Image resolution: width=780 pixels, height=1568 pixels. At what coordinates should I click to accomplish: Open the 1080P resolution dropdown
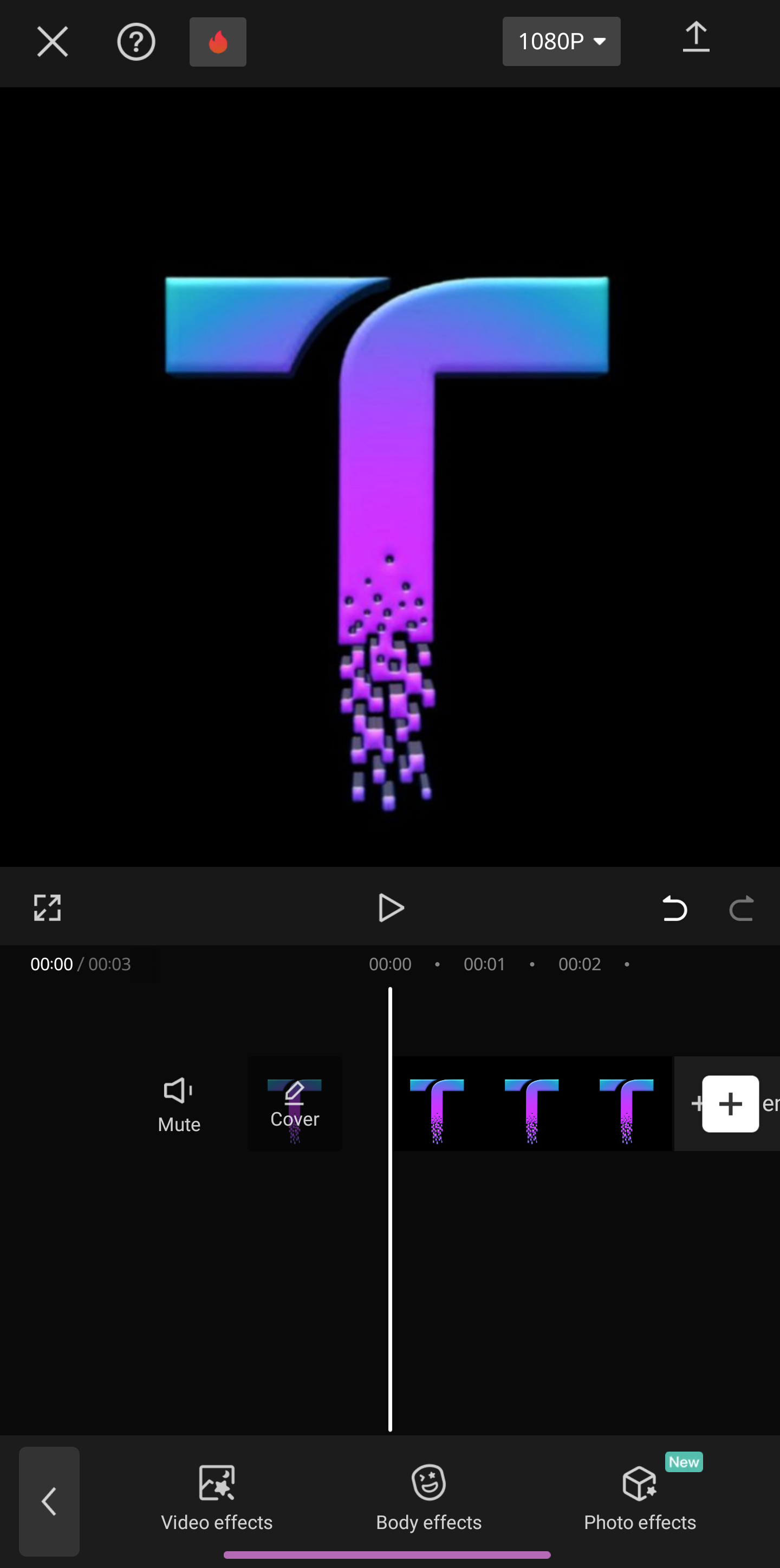[x=561, y=41]
